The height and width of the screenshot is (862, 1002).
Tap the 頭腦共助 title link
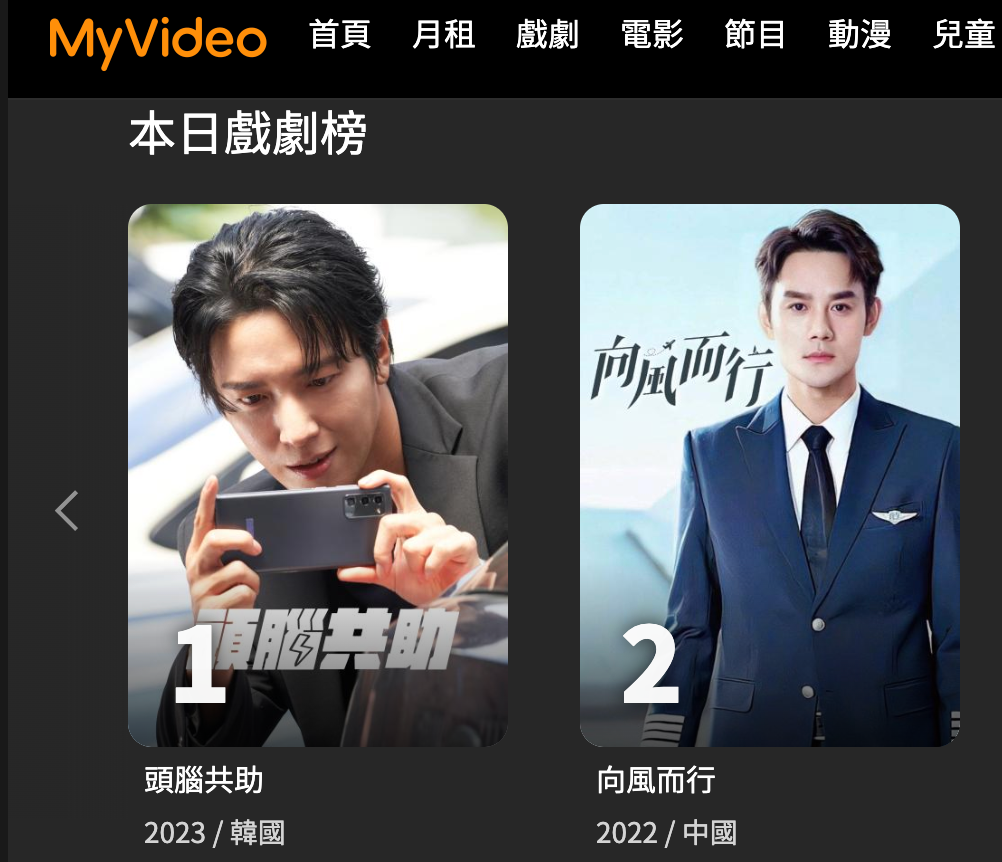click(204, 780)
